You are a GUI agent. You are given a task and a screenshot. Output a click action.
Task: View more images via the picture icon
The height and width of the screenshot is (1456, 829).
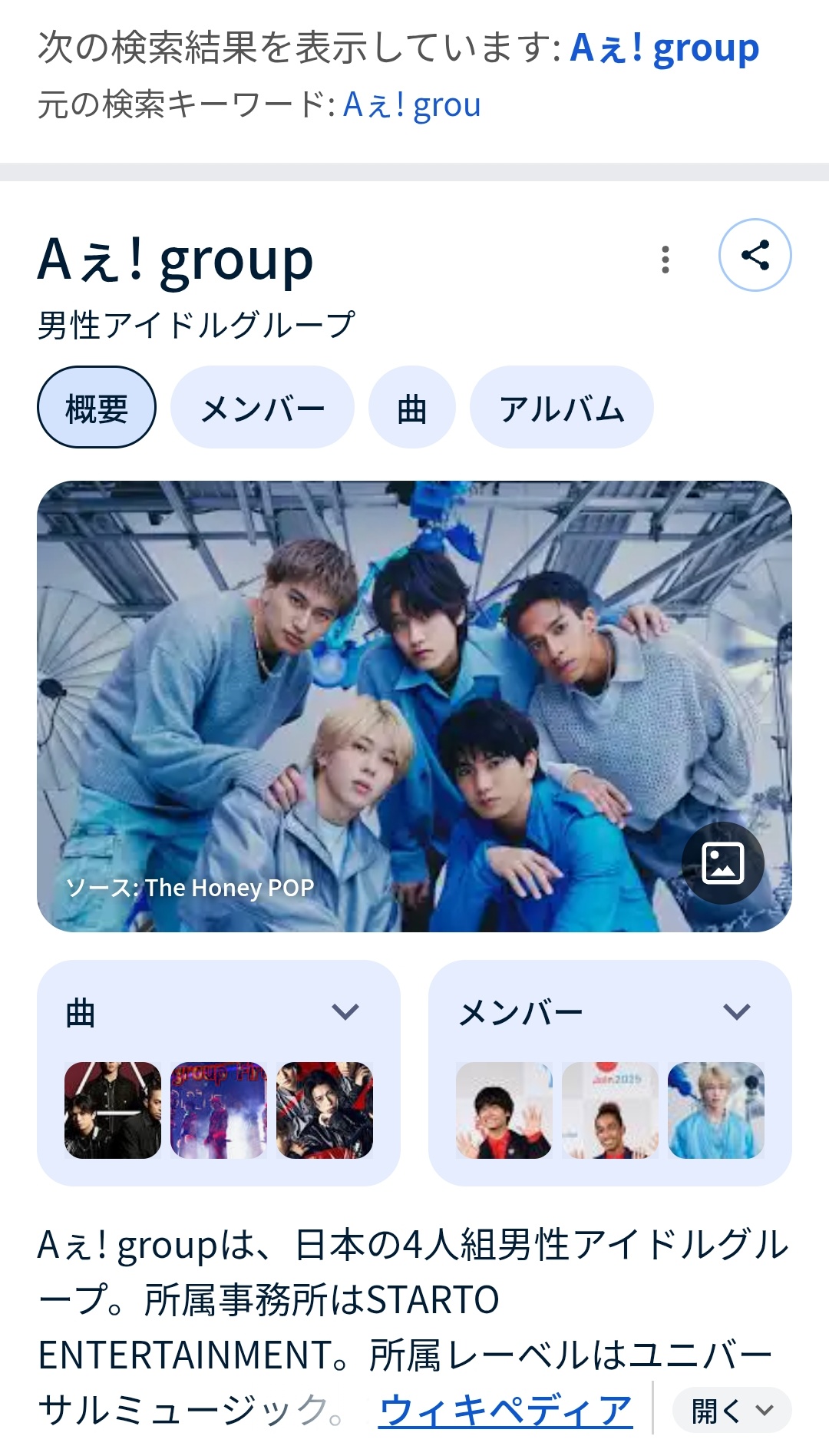tap(722, 863)
